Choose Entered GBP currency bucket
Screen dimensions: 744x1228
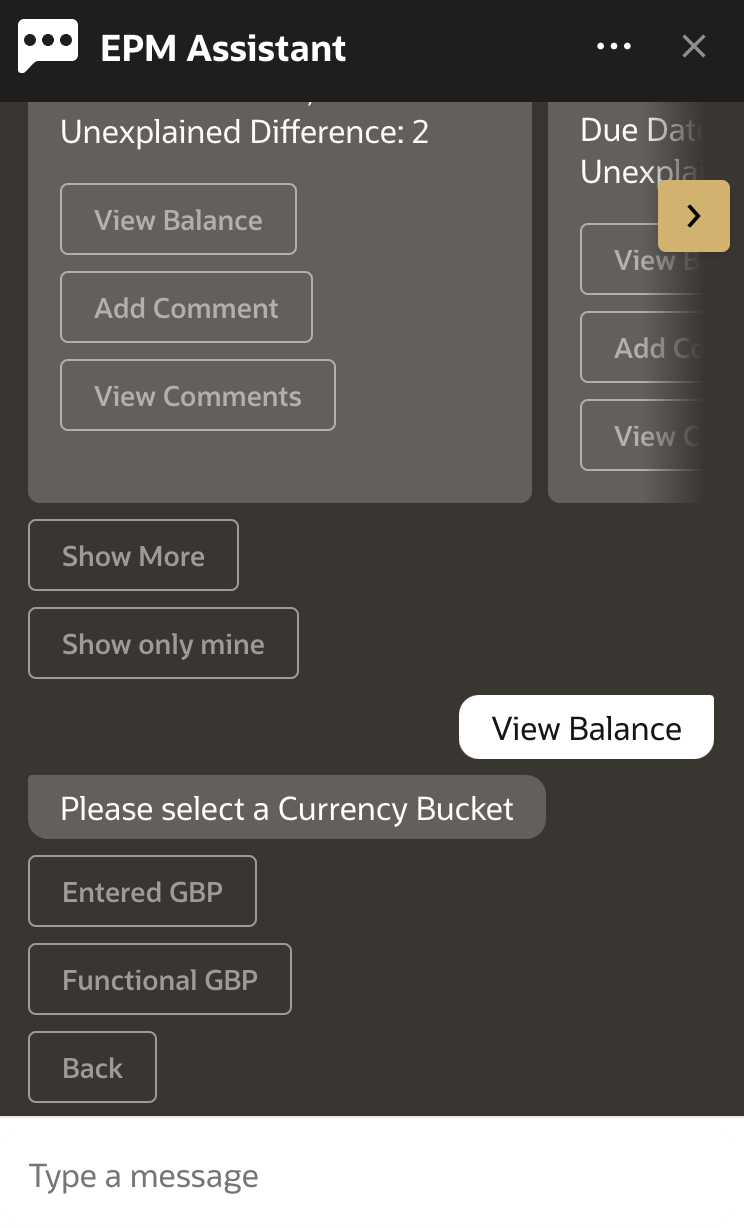142,891
